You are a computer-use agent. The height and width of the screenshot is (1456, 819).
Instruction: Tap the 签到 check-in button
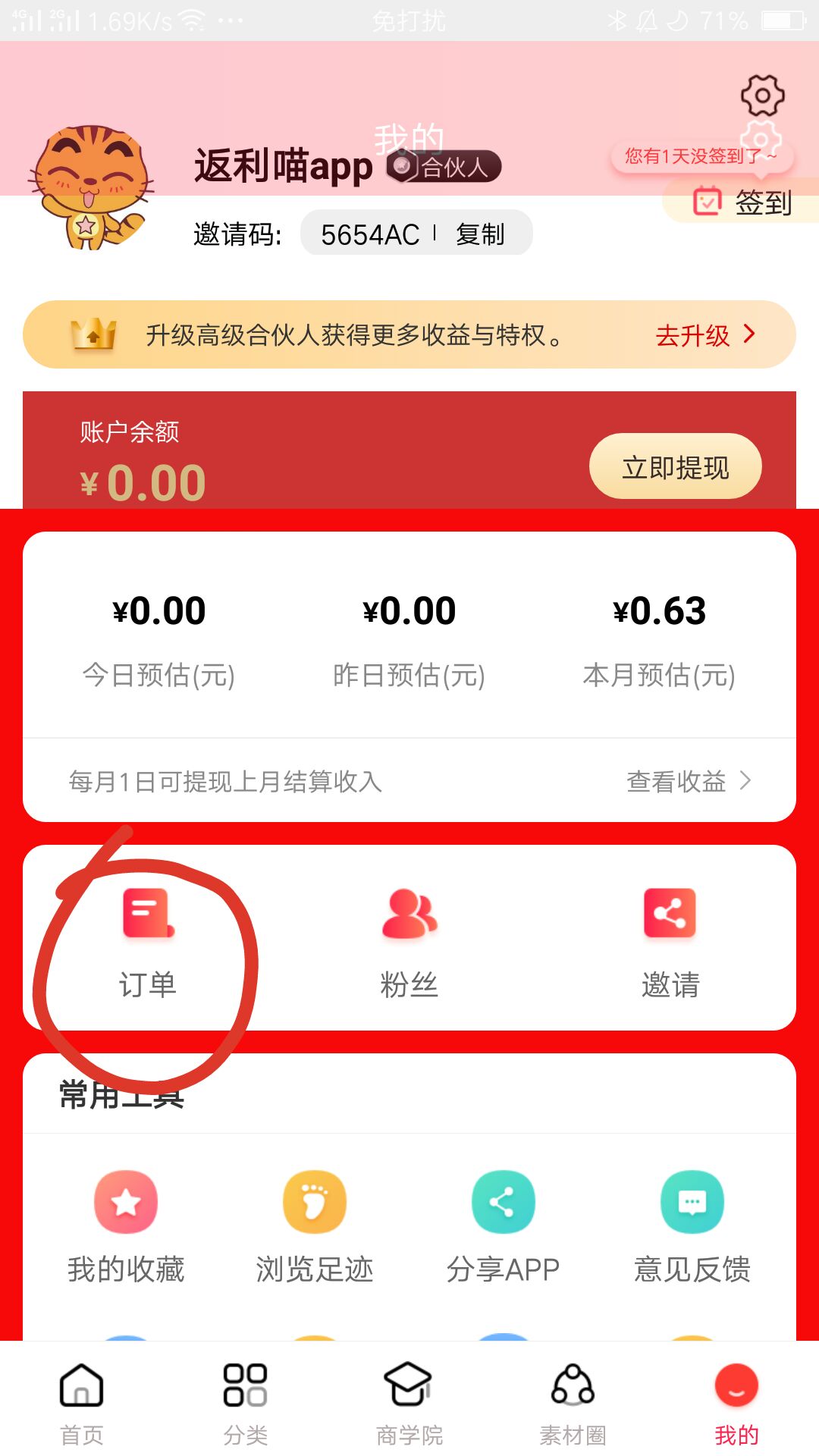743,202
